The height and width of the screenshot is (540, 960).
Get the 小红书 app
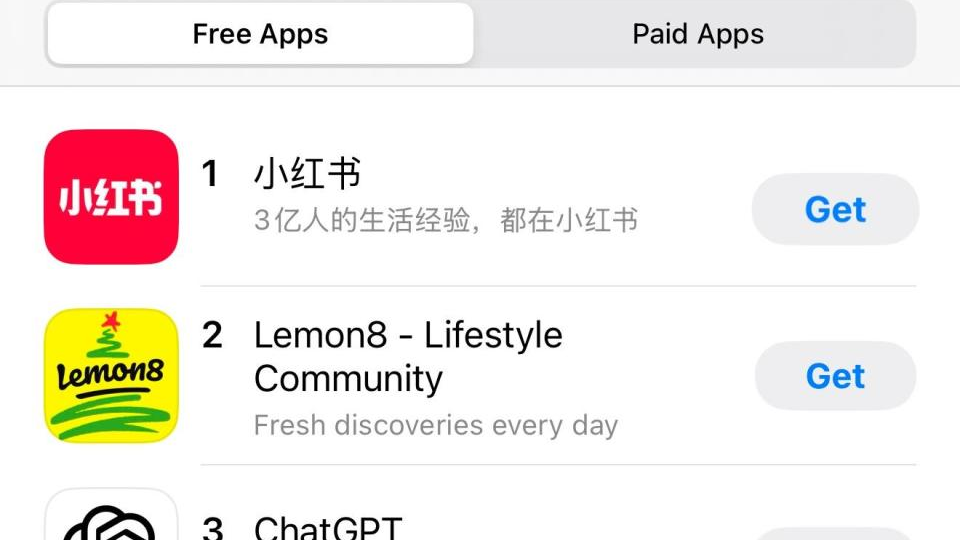pos(835,209)
